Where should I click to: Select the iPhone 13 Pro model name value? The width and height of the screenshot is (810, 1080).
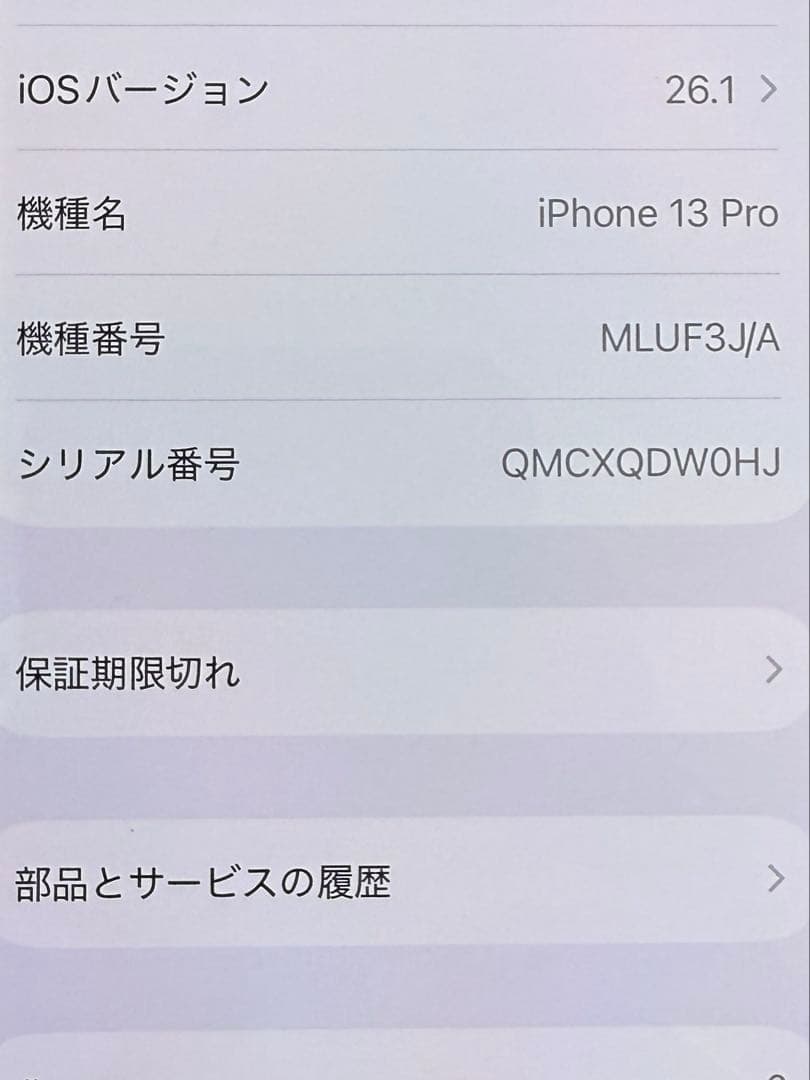point(655,213)
